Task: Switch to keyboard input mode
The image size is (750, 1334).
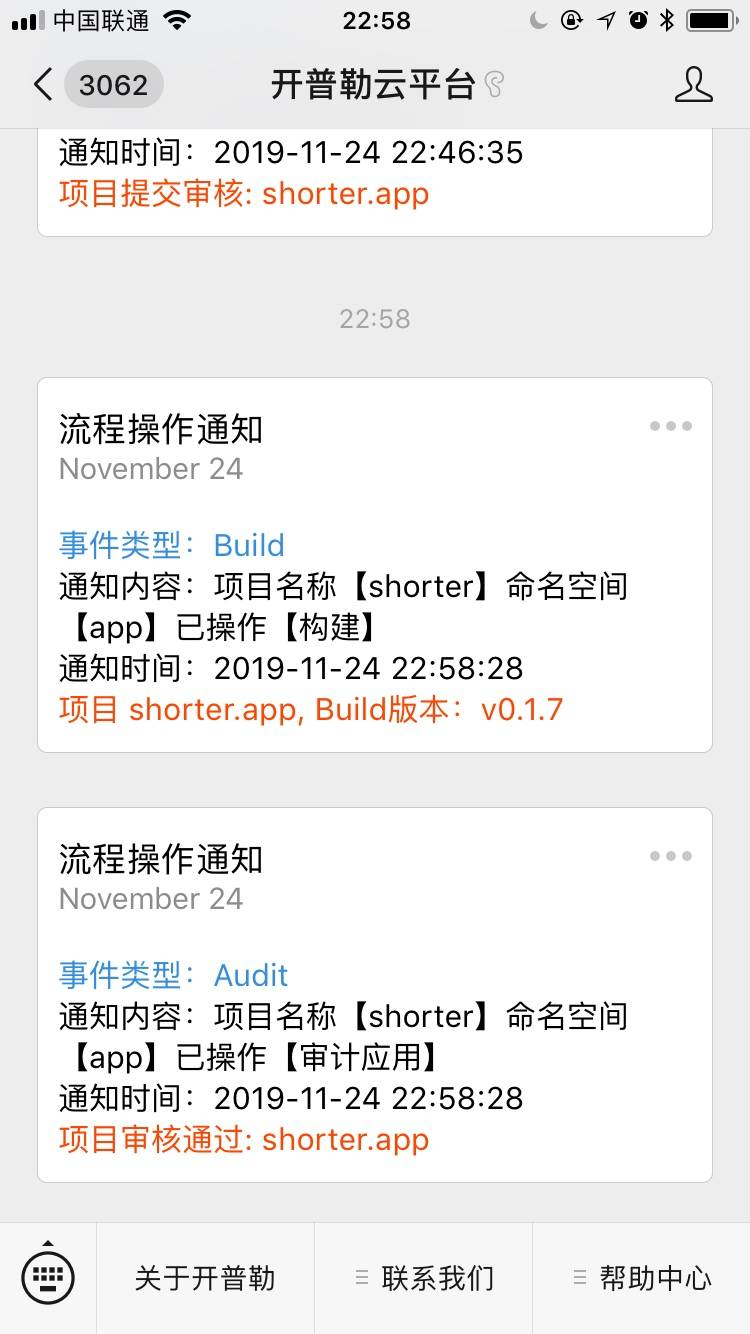Action: pos(48,1277)
